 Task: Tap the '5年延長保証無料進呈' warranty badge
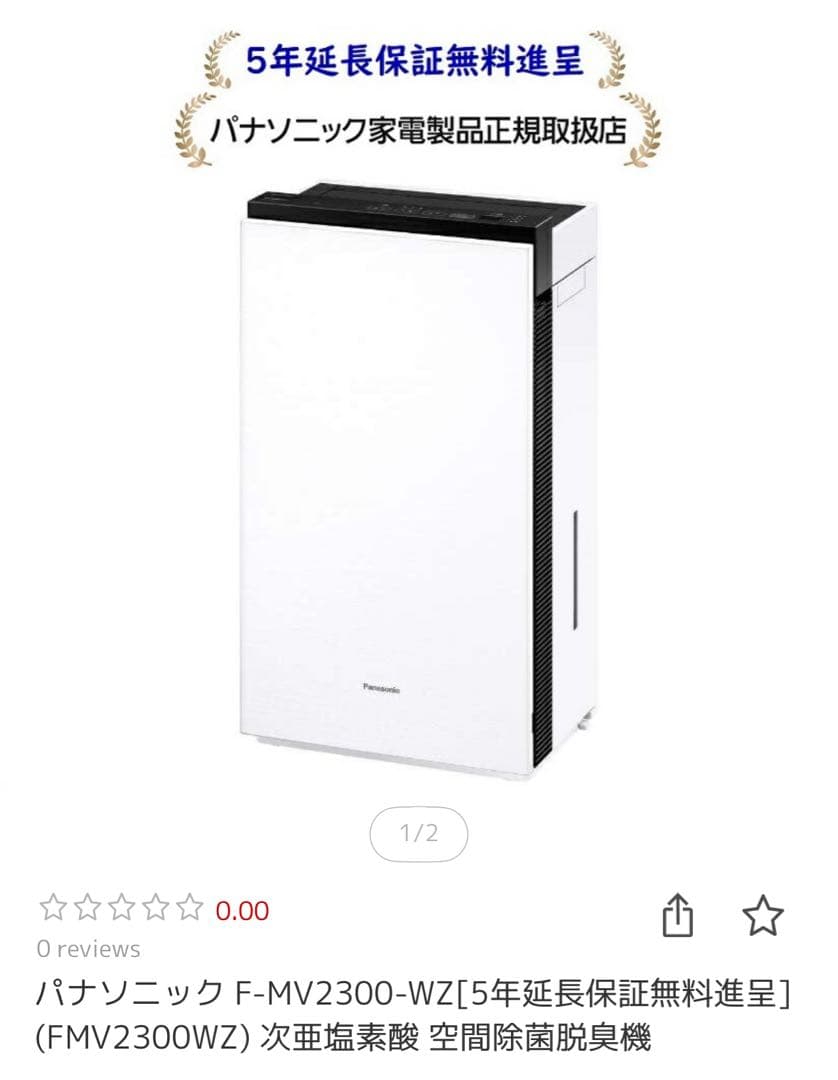click(418, 60)
